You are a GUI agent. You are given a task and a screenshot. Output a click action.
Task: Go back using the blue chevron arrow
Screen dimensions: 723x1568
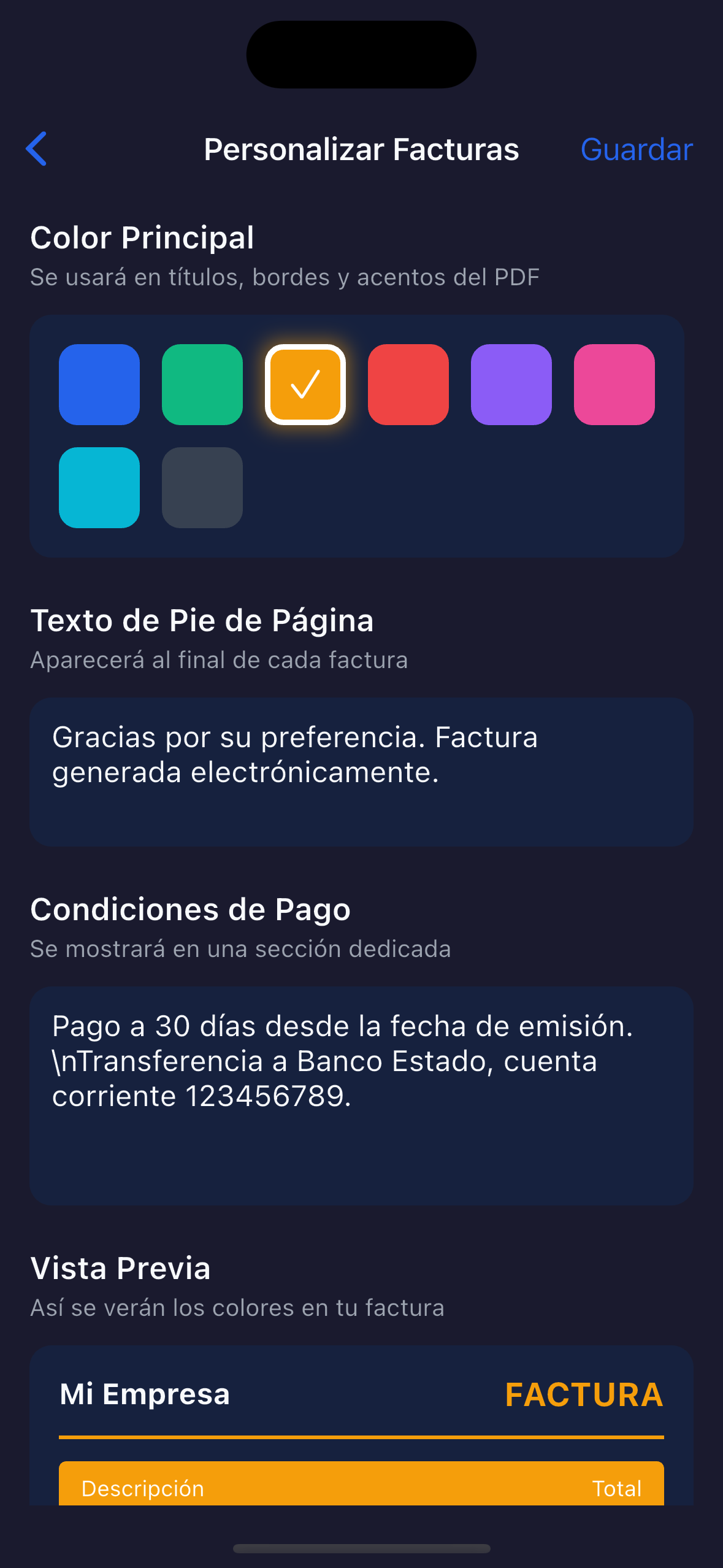[36, 149]
